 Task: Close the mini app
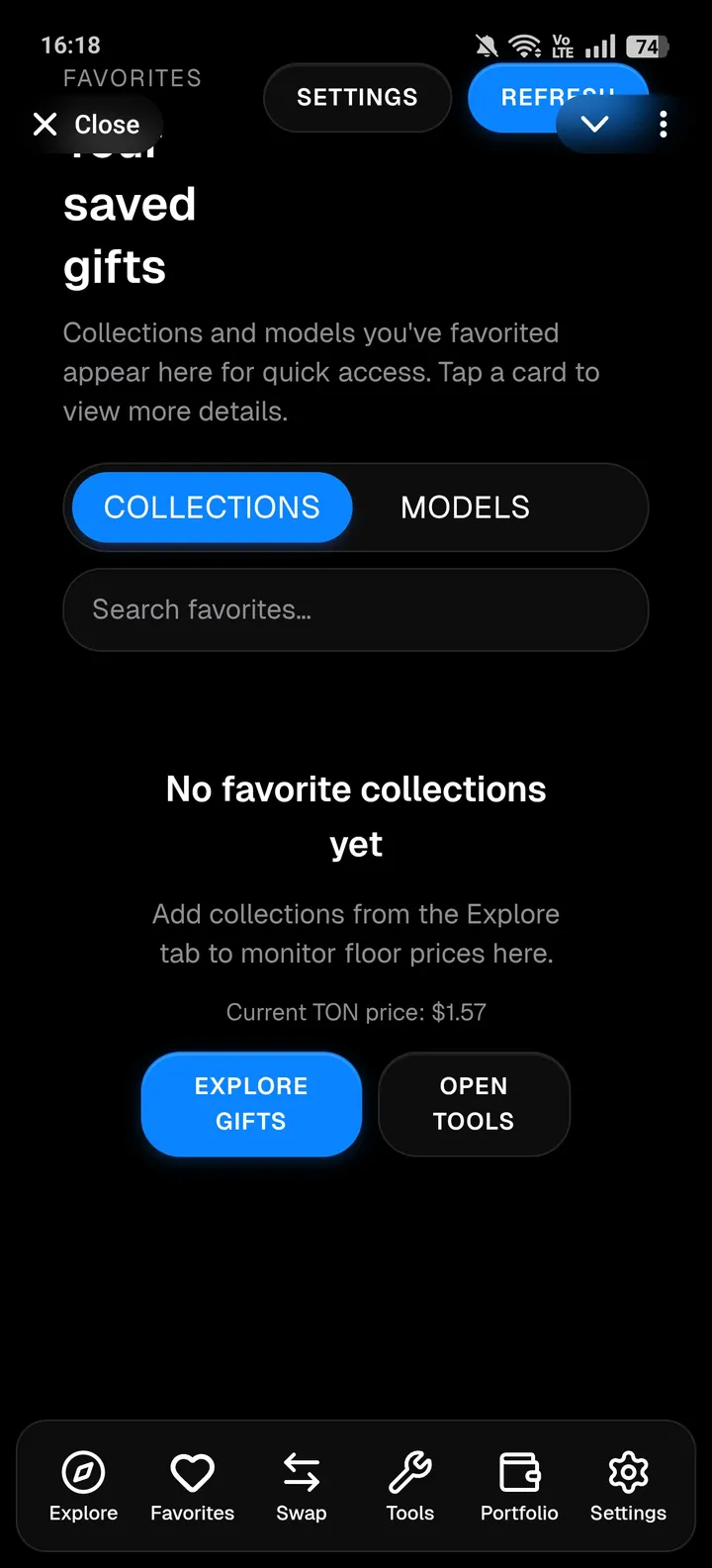pyautogui.click(x=87, y=125)
